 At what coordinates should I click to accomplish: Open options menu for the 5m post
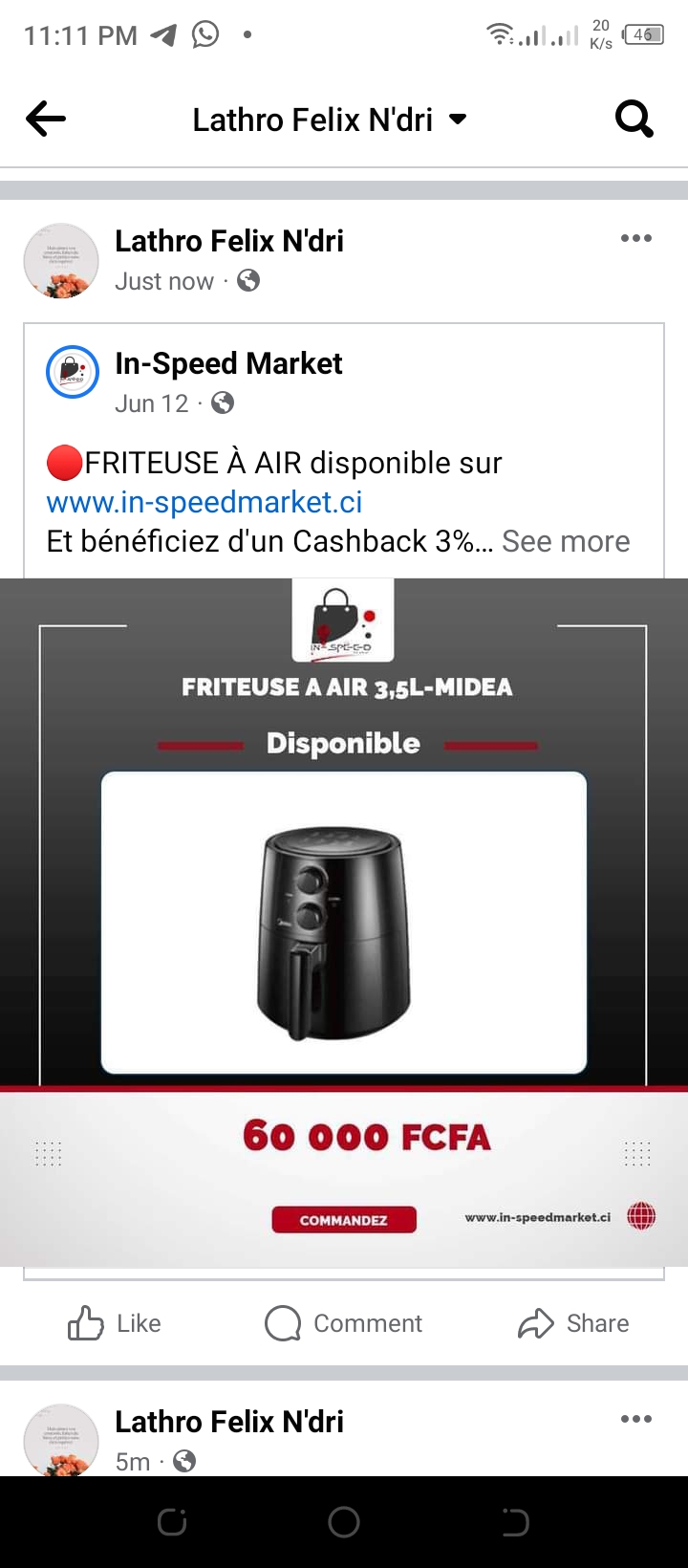[635, 1420]
